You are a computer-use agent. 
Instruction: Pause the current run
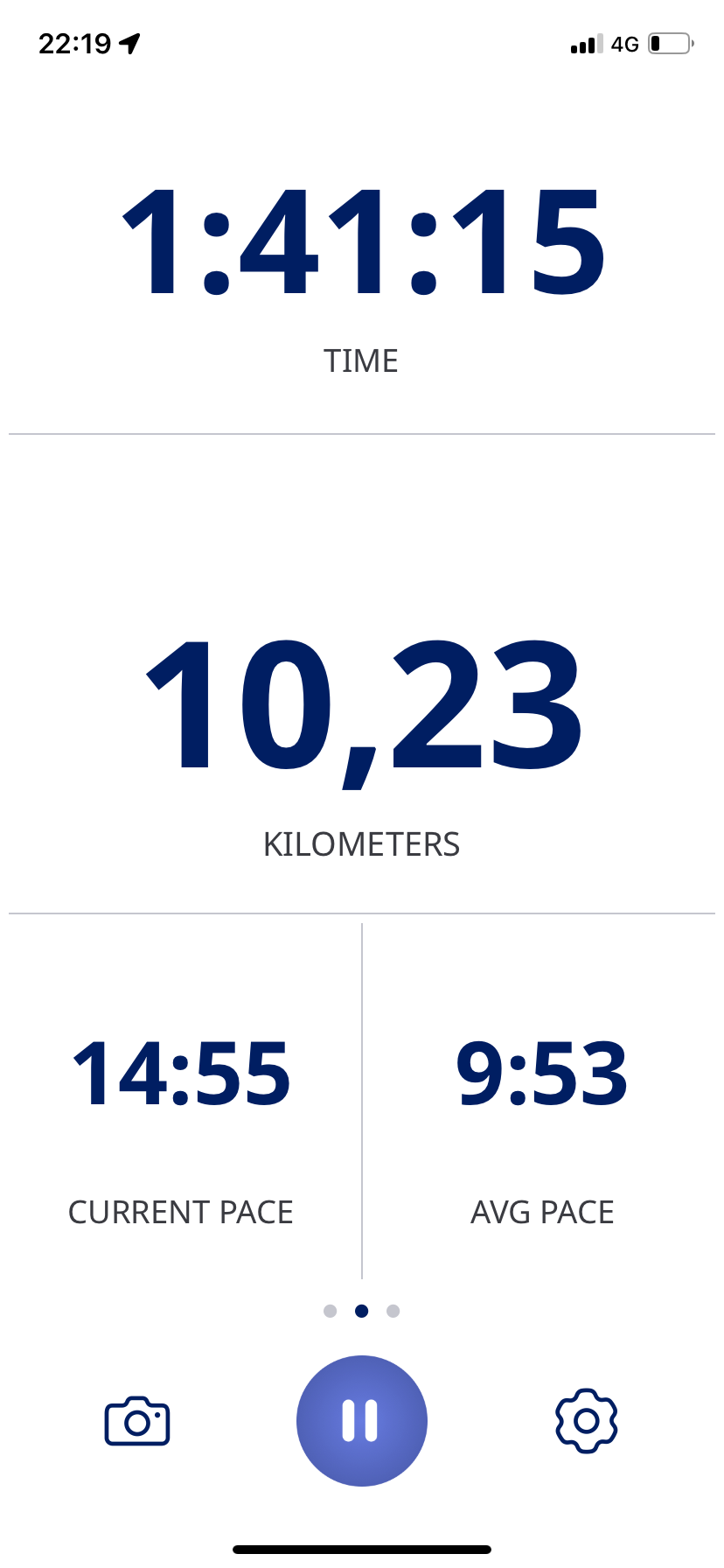click(362, 1421)
